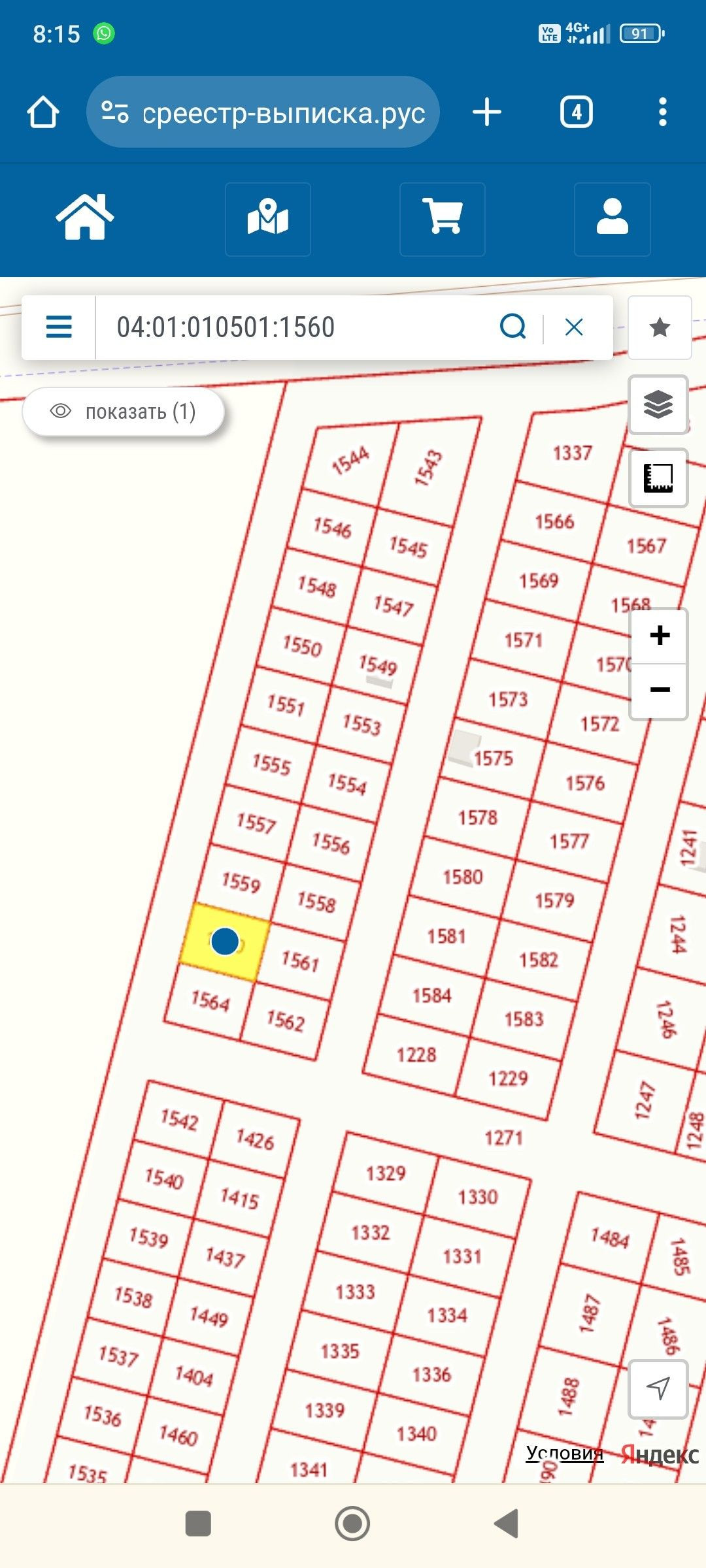The width and height of the screenshot is (706, 1568).
Task: Activate the ruler measurement tool
Action: (658, 478)
